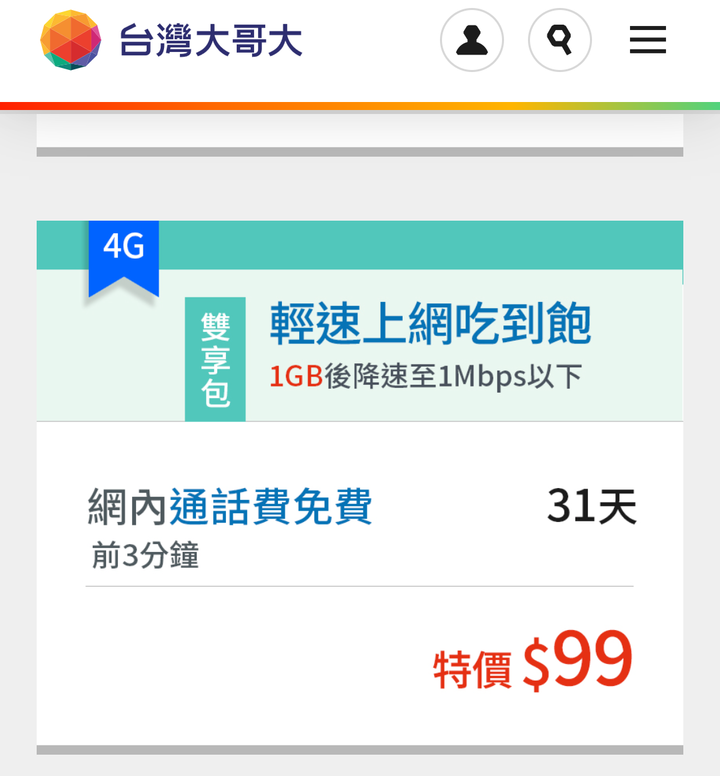Open the user account icon

click(472, 40)
